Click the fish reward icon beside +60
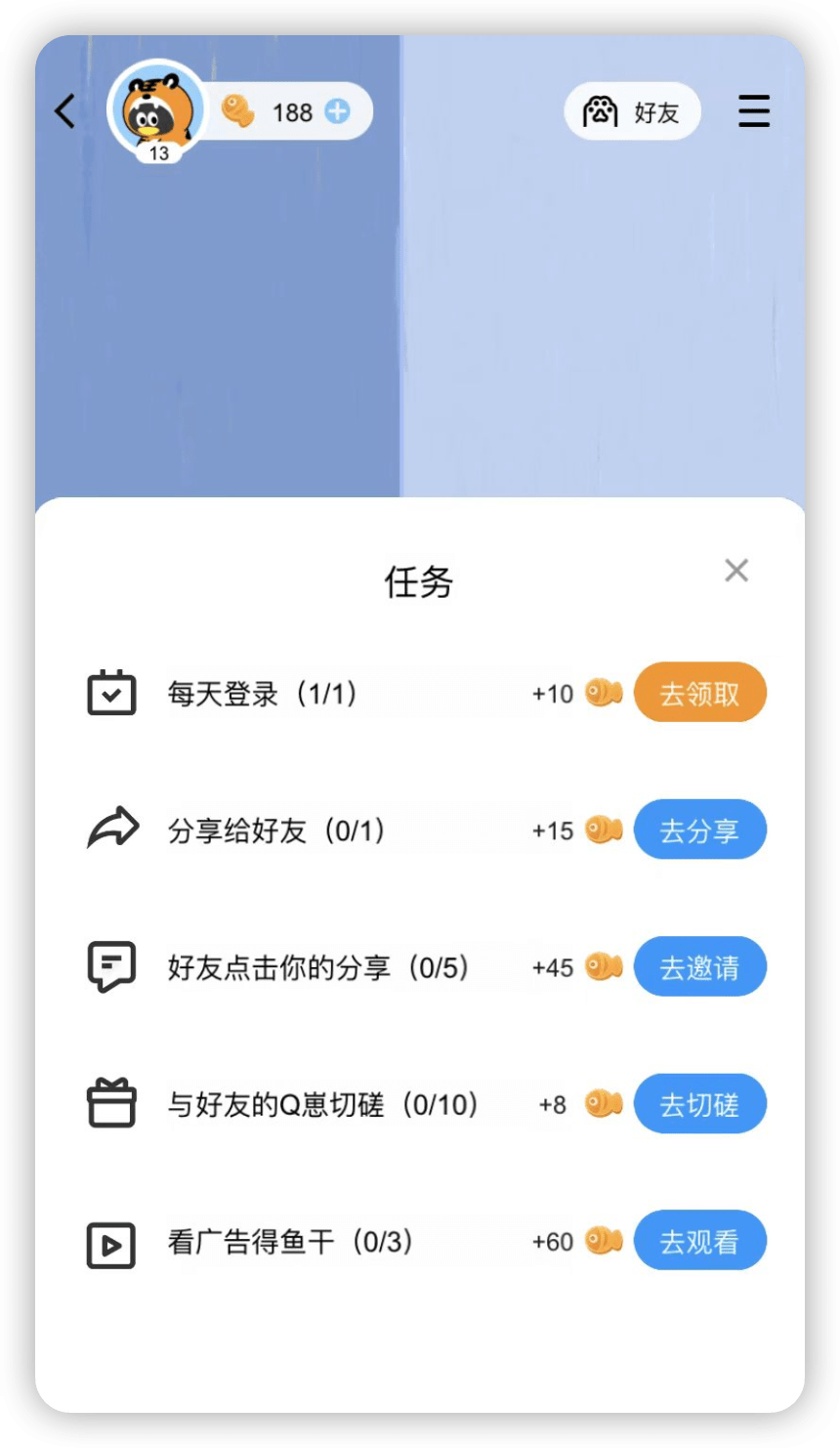Viewport: 840px width, 1448px height. 603,1240
